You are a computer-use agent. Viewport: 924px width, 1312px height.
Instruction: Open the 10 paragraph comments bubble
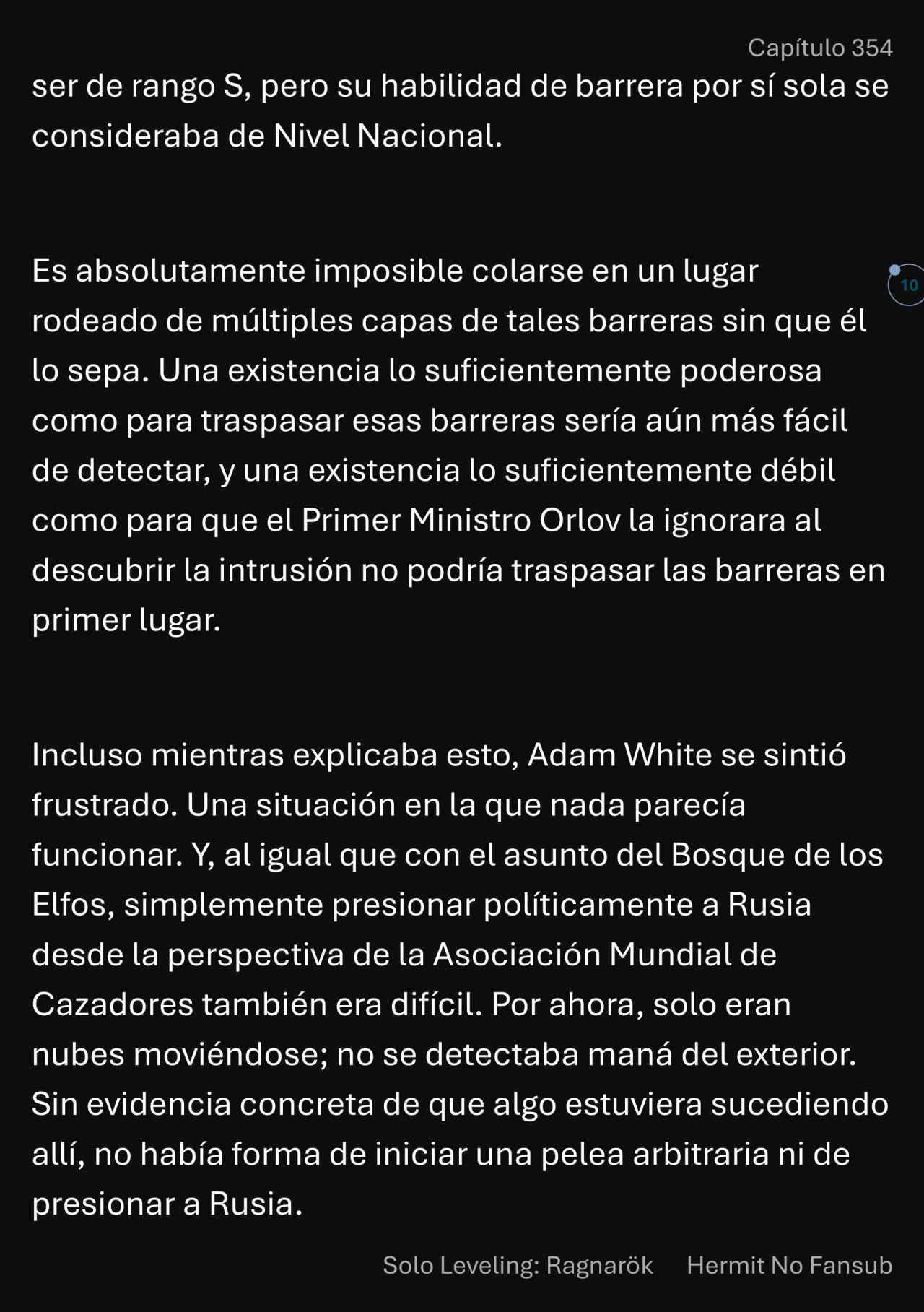tap(907, 285)
